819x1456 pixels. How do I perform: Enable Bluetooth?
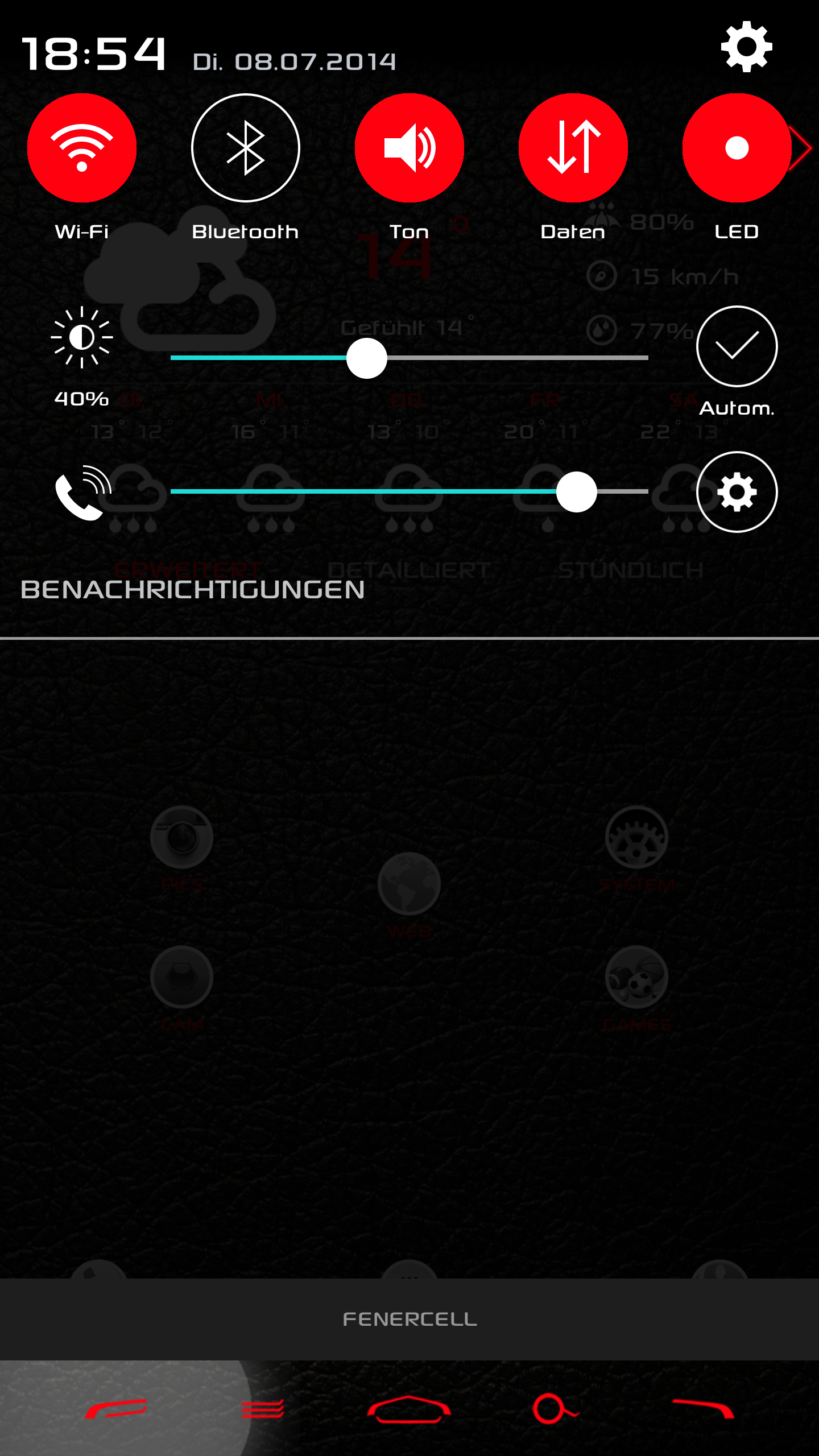click(246, 148)
